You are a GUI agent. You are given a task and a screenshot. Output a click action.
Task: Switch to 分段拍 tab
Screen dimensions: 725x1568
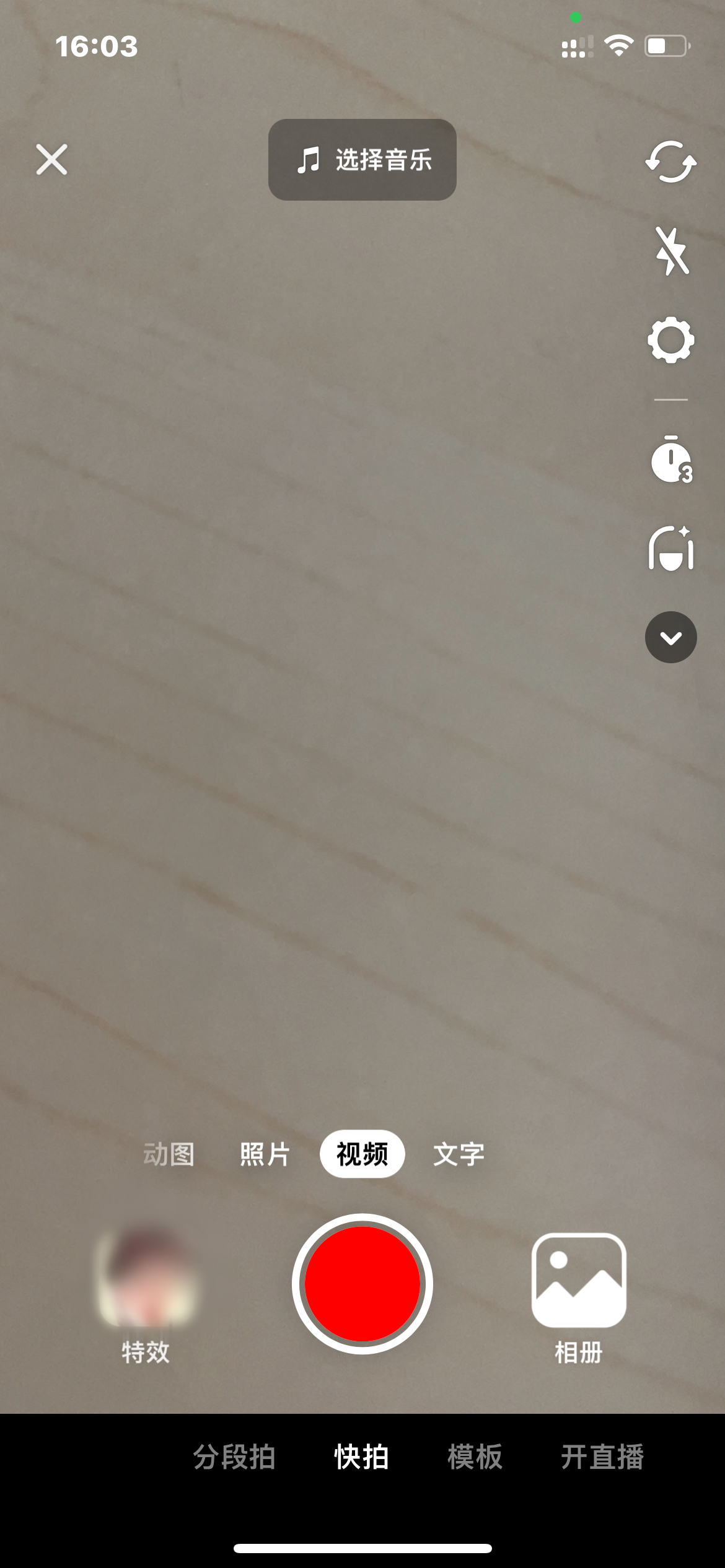click(234, 1457)
